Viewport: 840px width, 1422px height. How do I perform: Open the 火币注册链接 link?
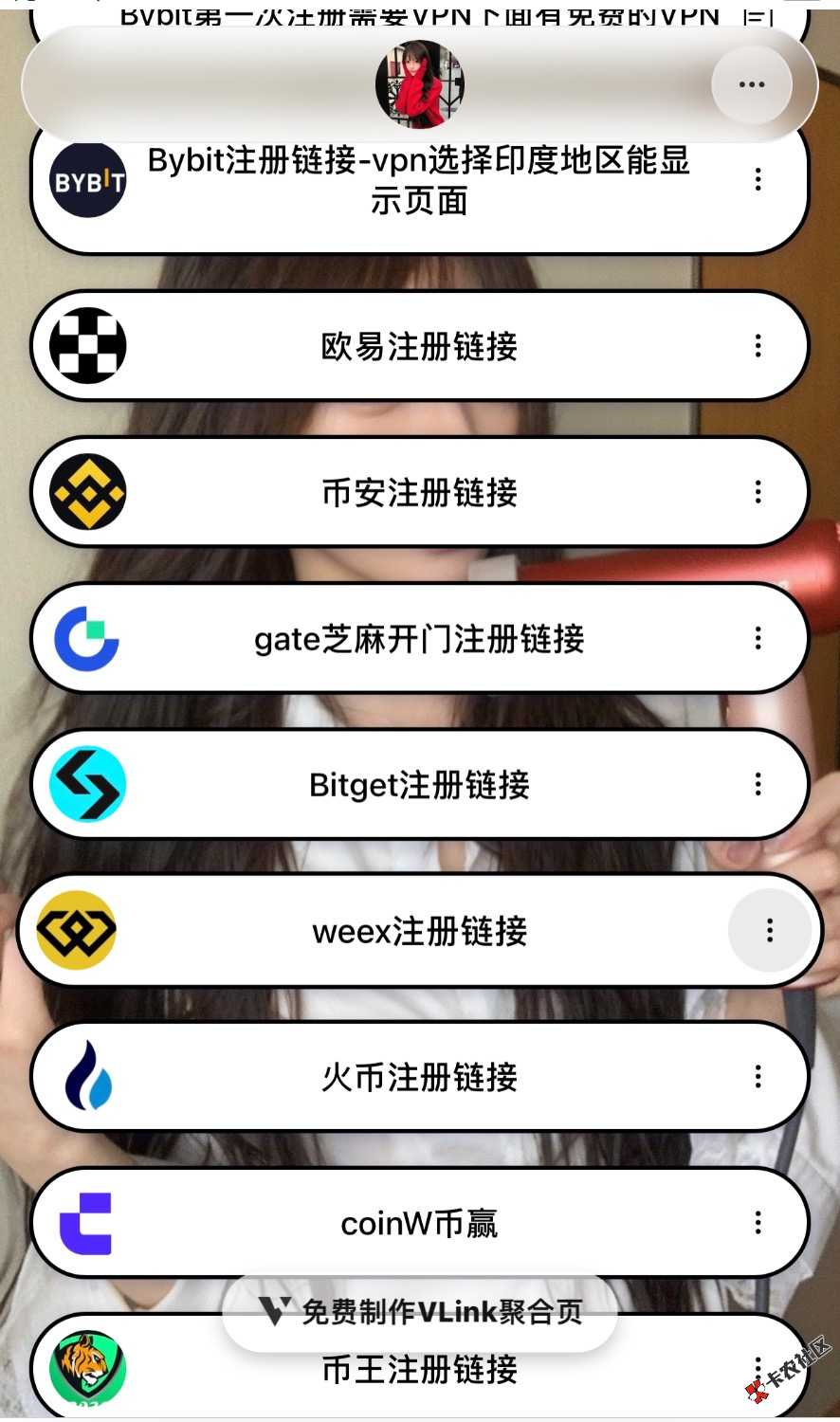click(x=418, y=1076)
